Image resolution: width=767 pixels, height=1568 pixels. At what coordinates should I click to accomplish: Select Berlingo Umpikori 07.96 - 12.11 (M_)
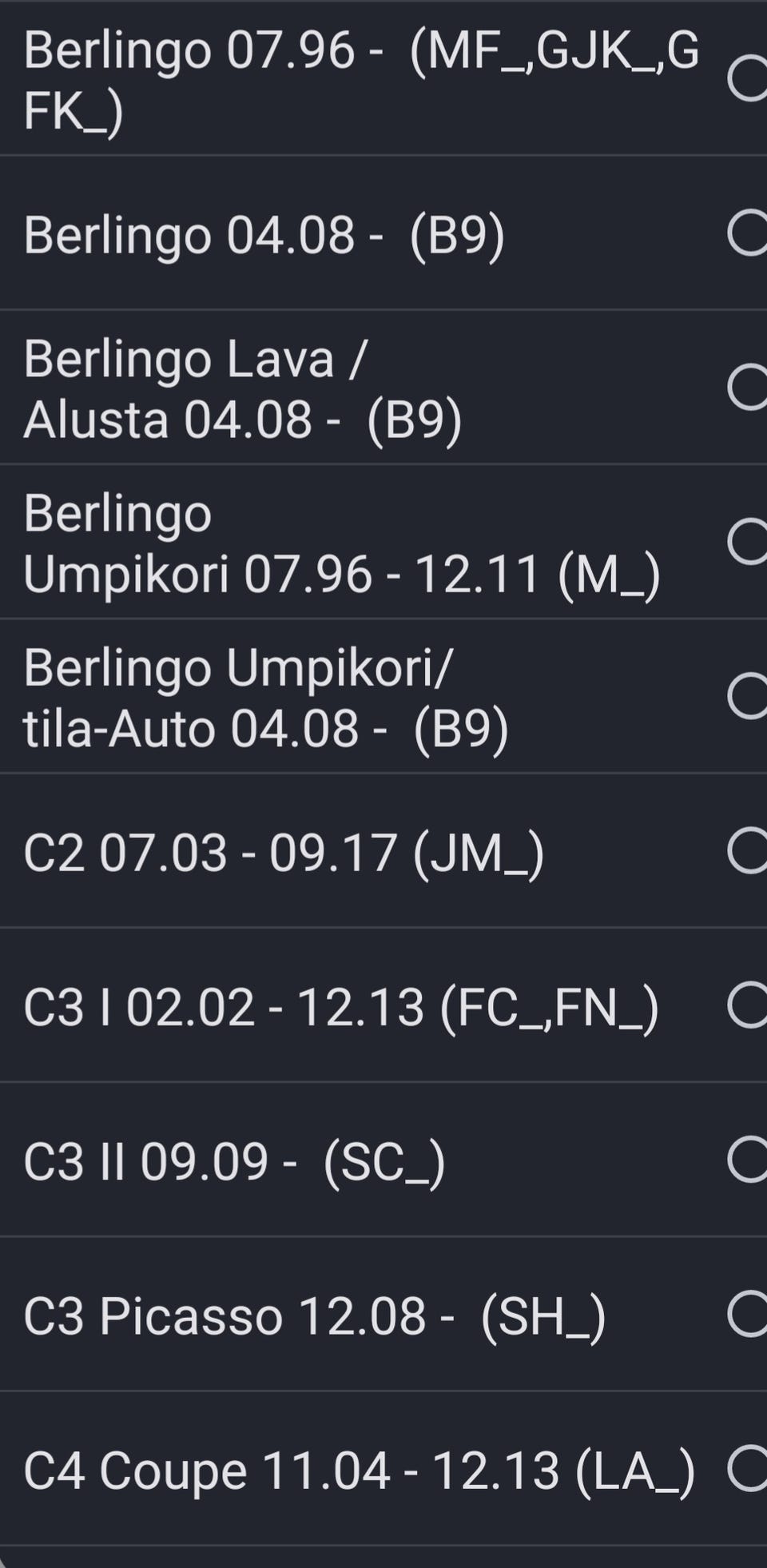pyautogui.click(x=748, y=542)
